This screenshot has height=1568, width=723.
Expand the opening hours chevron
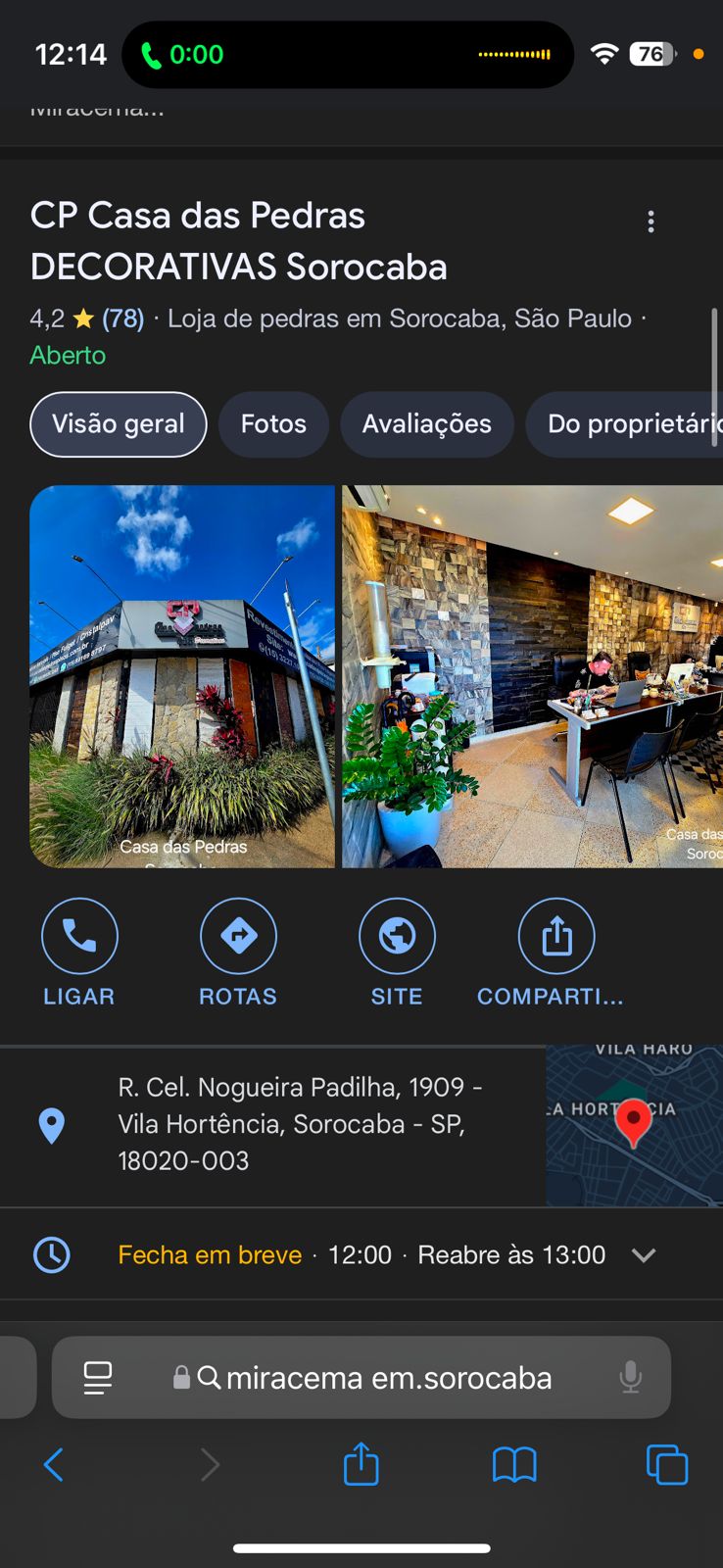coord(644,1255)
